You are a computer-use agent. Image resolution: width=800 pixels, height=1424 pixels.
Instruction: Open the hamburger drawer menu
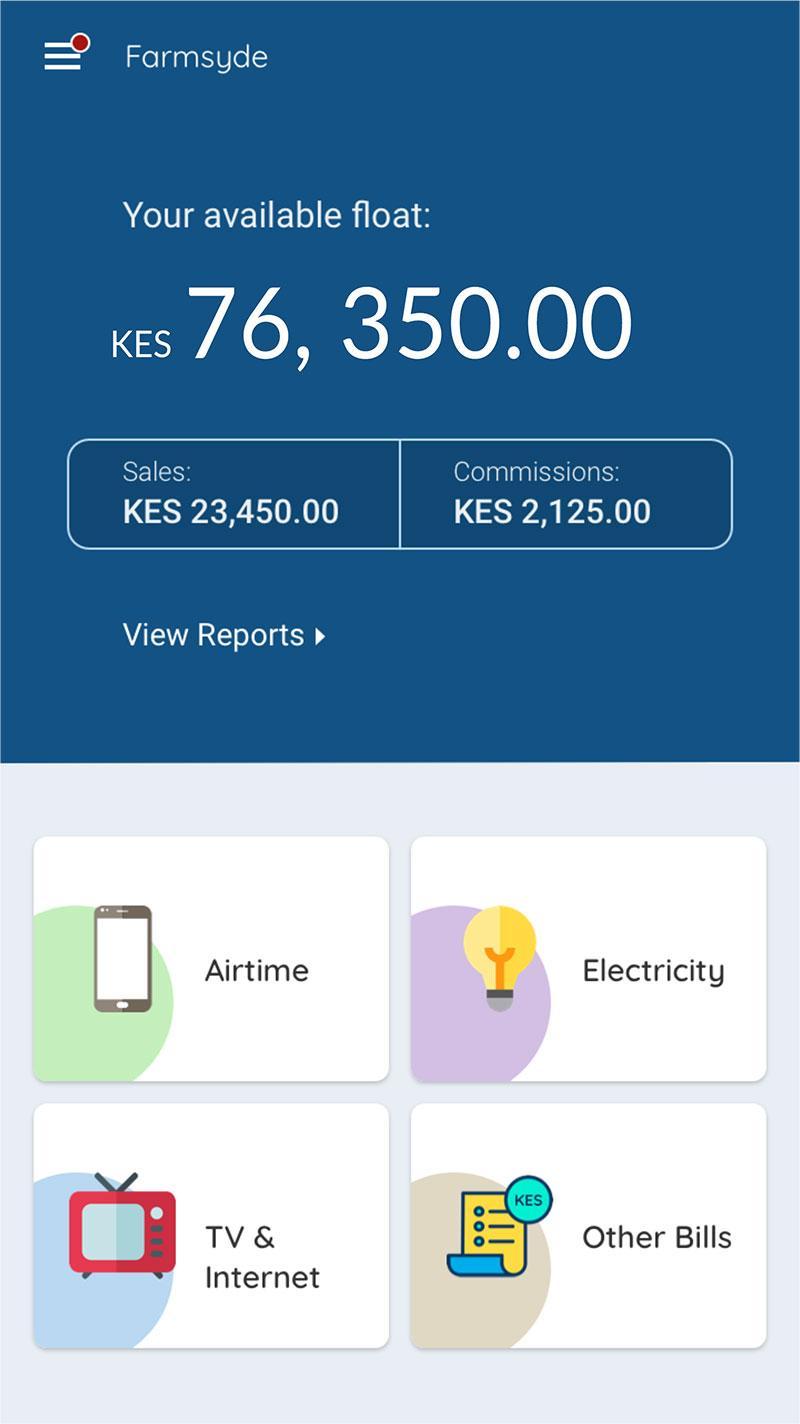[62, 56]
